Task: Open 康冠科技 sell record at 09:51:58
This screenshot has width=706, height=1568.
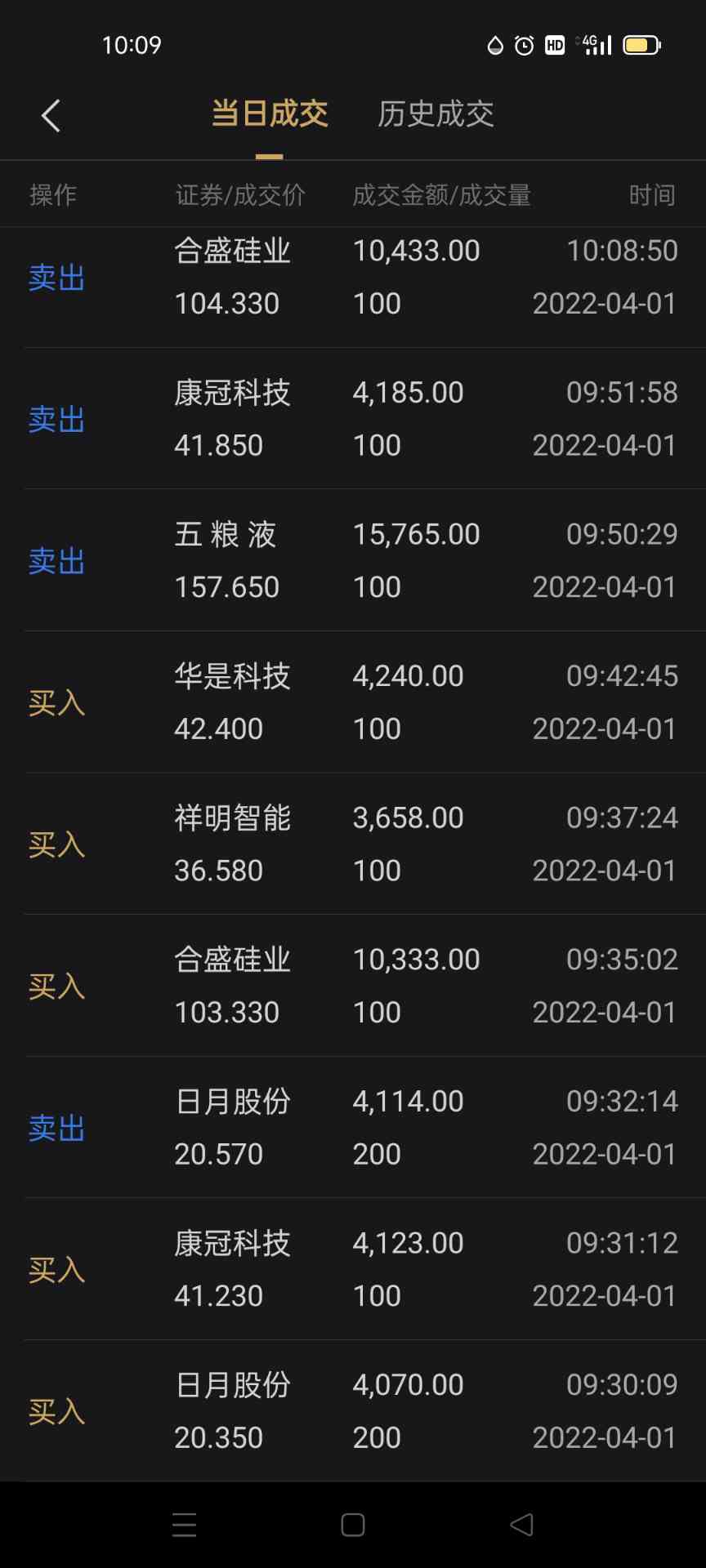Action: (353, 419)
